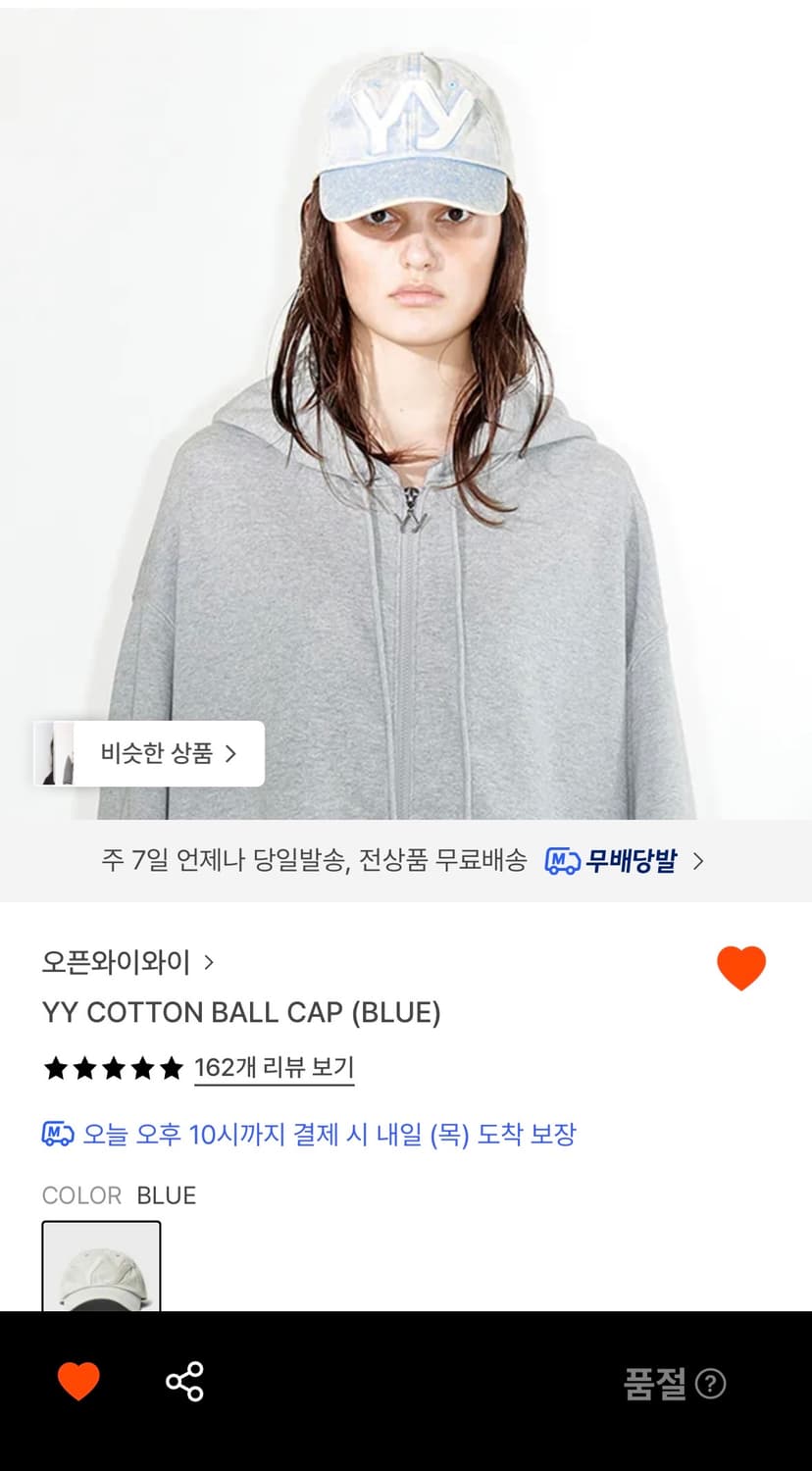The height and width of the screenshot is (1471, 812).
Task: Open 무배당발 details via the chevron
Action: pos(699,860)
